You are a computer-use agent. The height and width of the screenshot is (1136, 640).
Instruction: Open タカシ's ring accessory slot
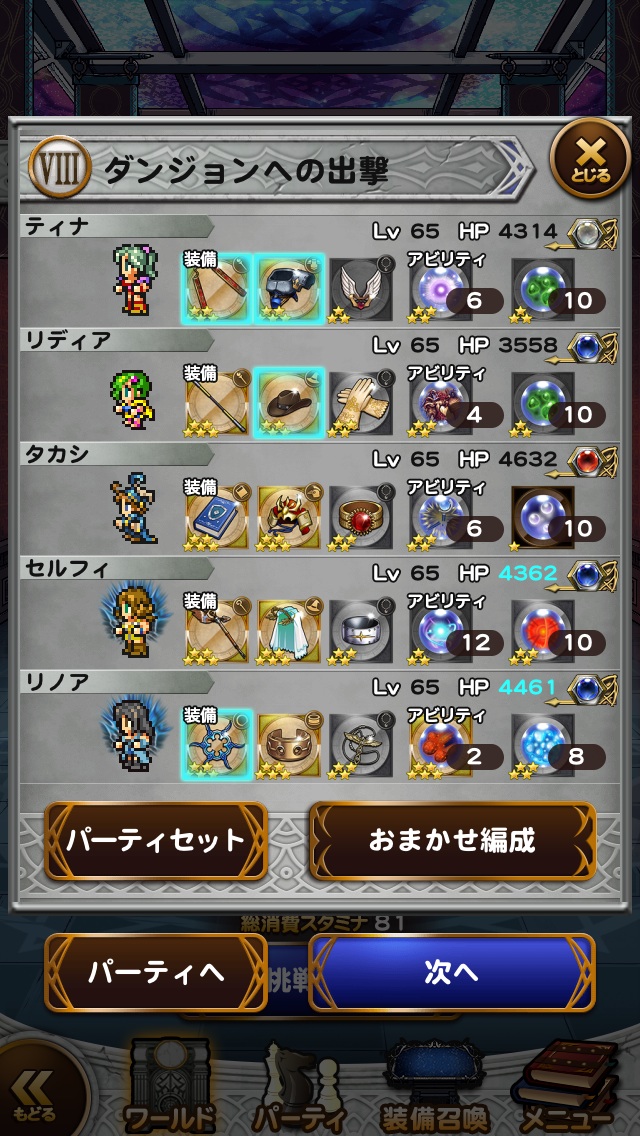tap(361, 515)
